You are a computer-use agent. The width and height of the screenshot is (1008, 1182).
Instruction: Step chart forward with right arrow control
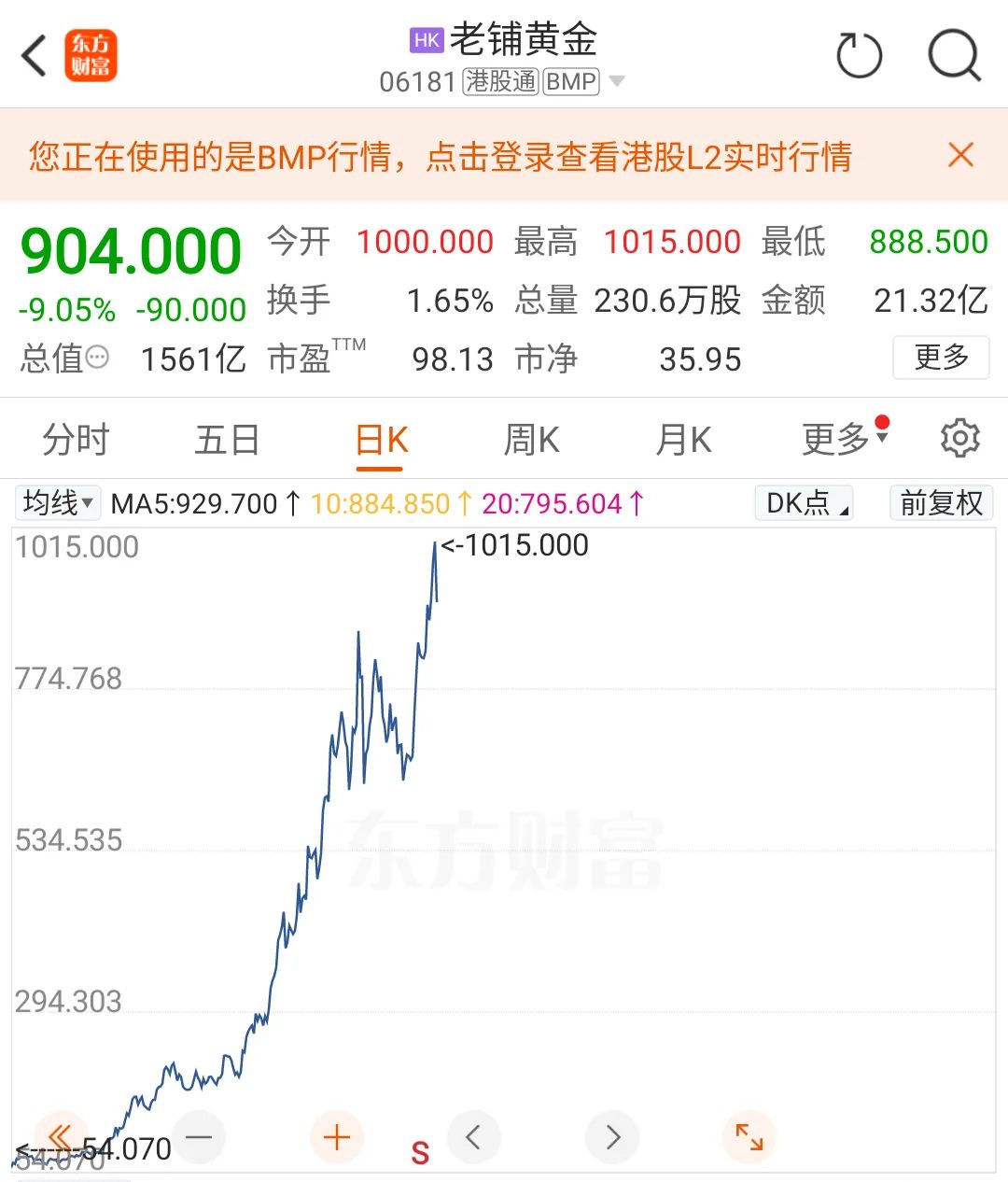tap(611, 1137)
